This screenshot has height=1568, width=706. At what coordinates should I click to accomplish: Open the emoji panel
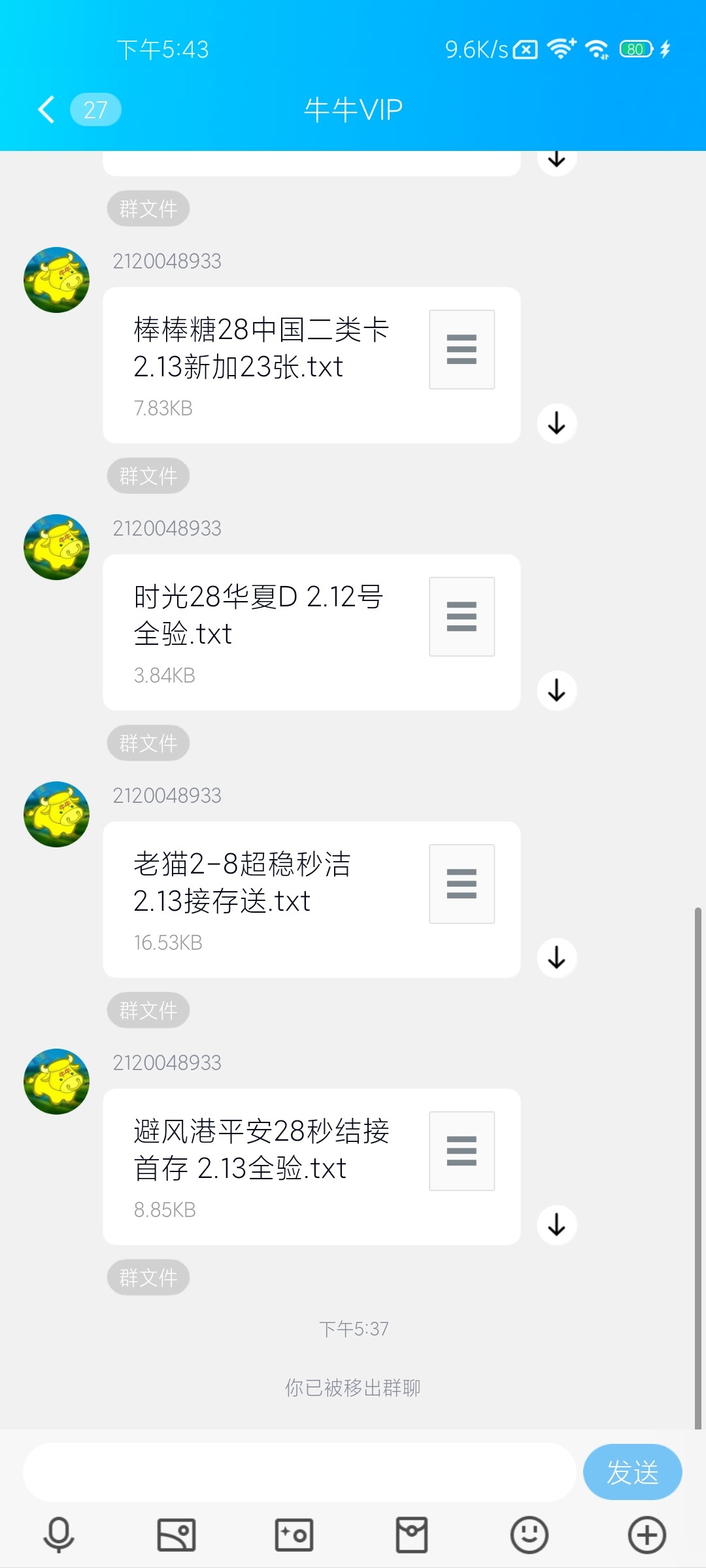(x=529, y=1535)
